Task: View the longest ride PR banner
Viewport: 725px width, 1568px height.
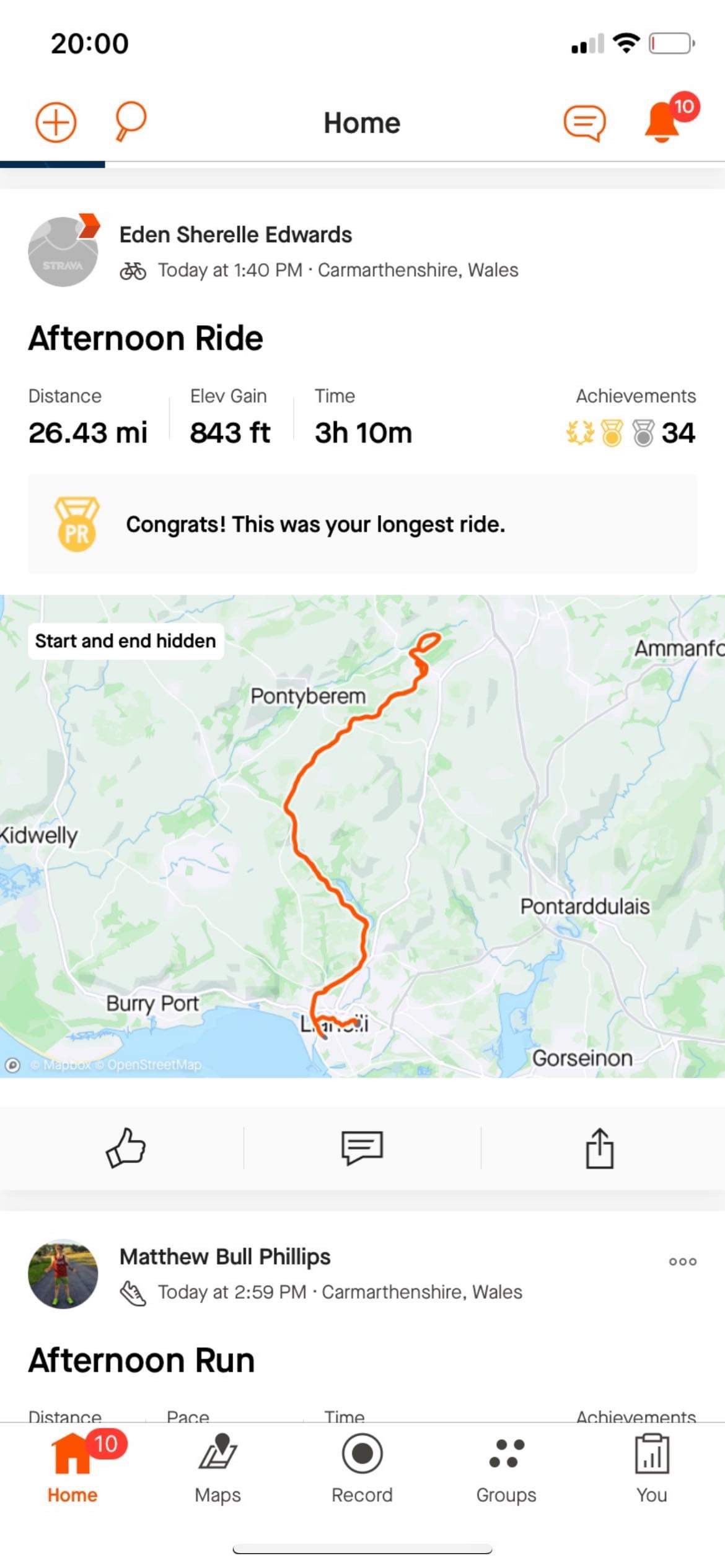Action: point(362,524)
